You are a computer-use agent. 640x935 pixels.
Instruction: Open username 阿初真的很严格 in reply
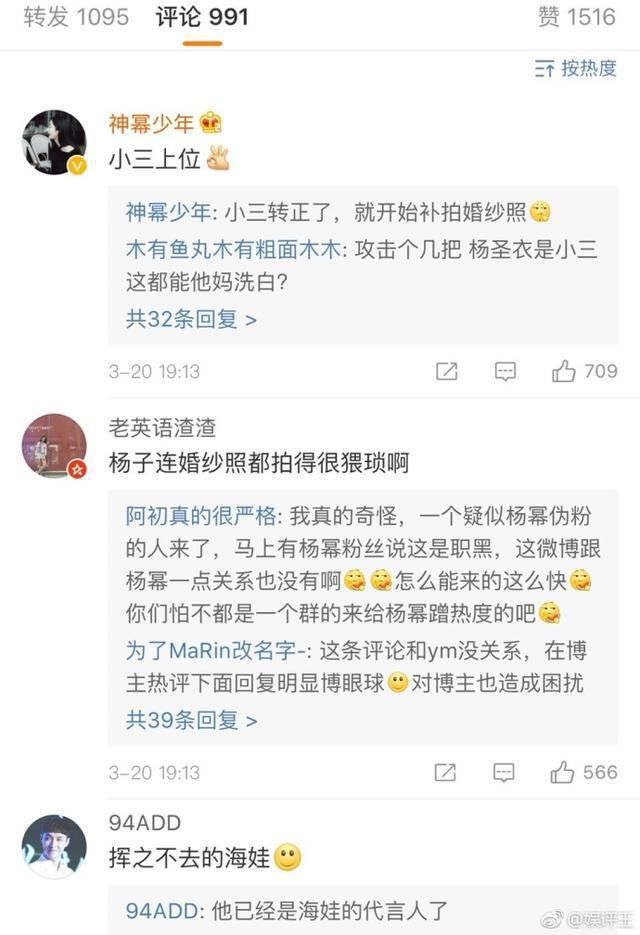click(203, 516)
